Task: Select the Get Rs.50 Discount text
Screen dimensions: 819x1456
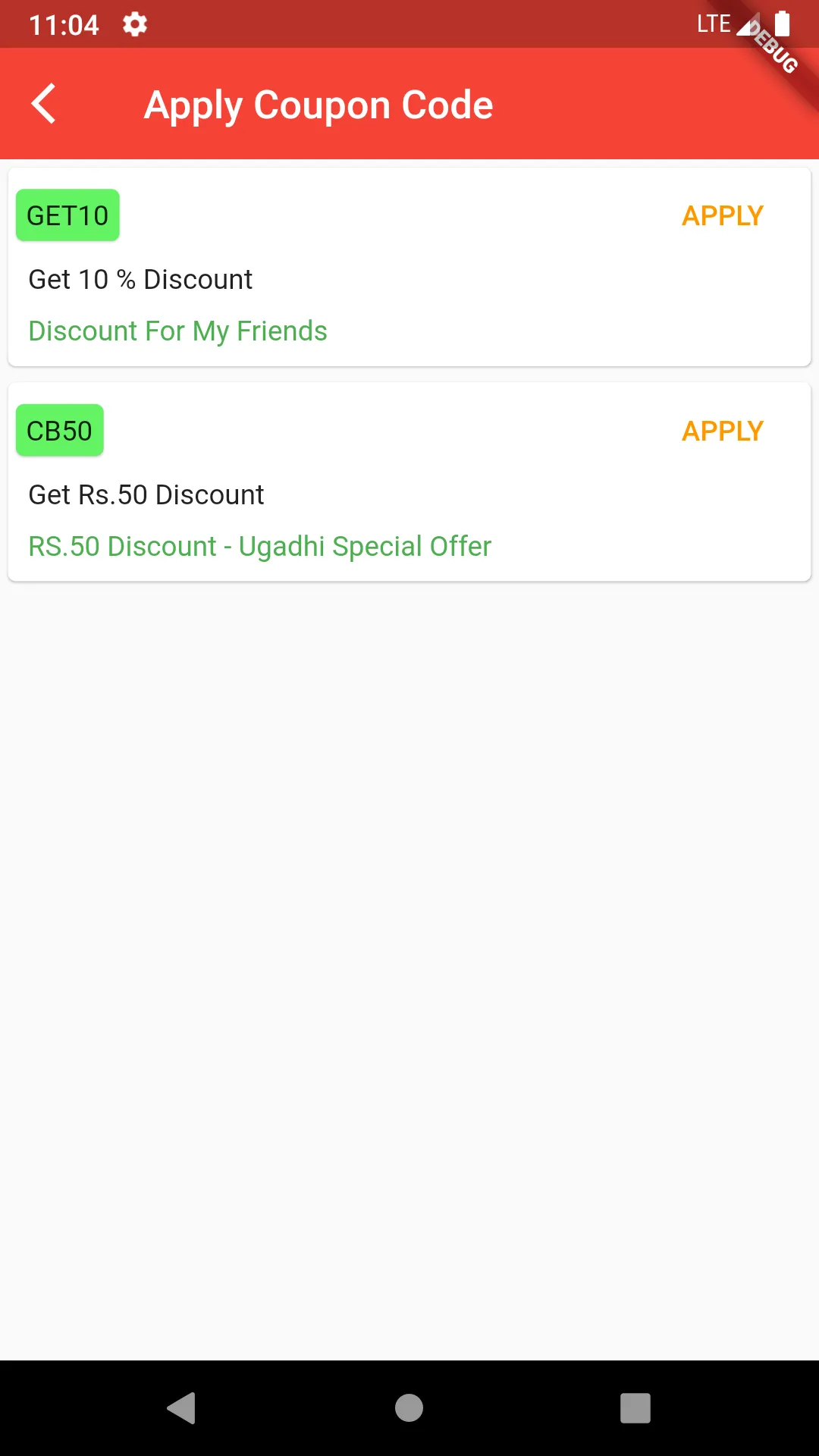Action: tap(146, 494)
